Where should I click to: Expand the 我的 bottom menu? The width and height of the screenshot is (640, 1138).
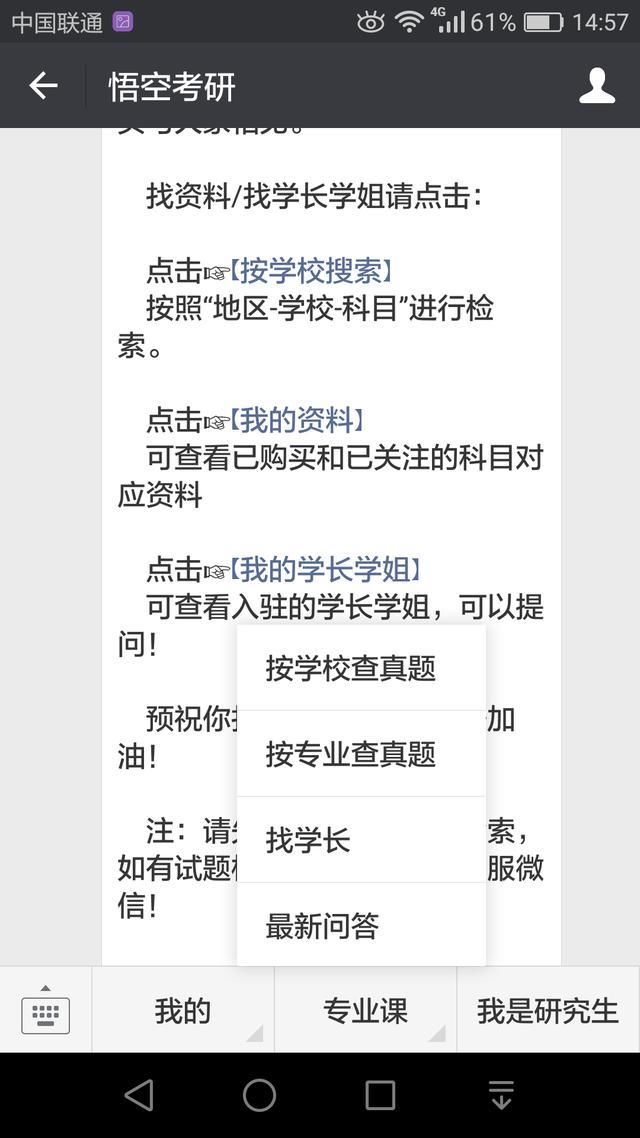click(183, 1010)
